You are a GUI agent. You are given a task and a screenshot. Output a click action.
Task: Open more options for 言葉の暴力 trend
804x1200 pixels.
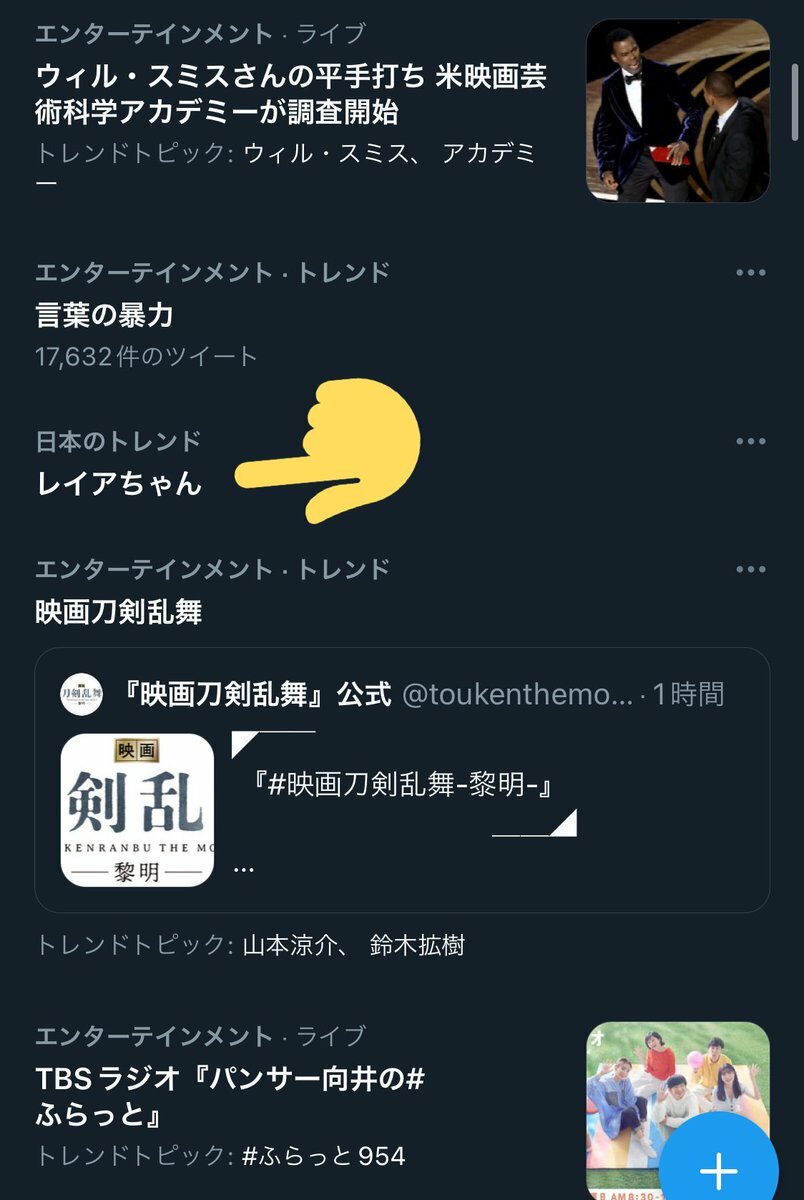click(x=750, y=273)
